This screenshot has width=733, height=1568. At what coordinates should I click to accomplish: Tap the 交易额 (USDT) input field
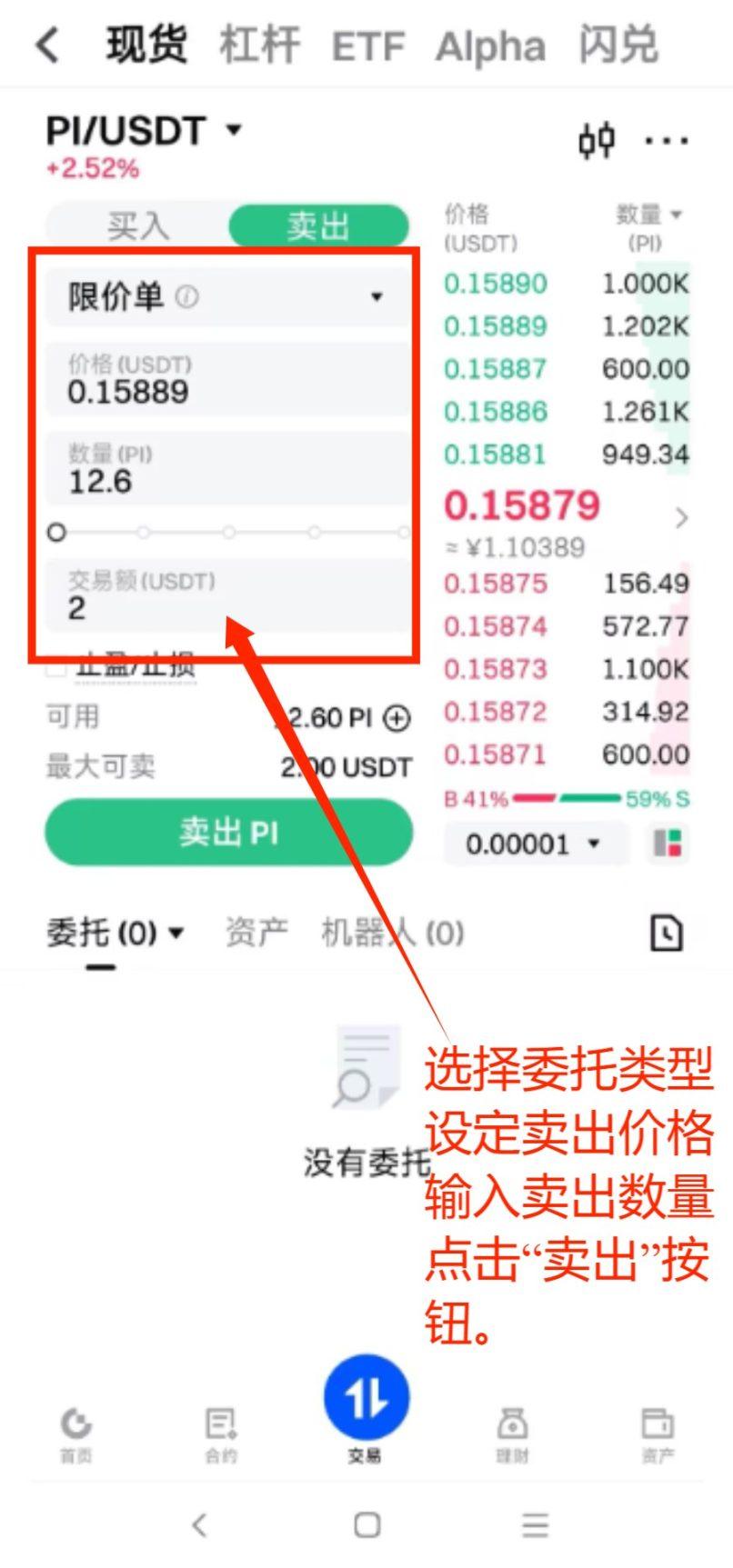coord(227,597)
